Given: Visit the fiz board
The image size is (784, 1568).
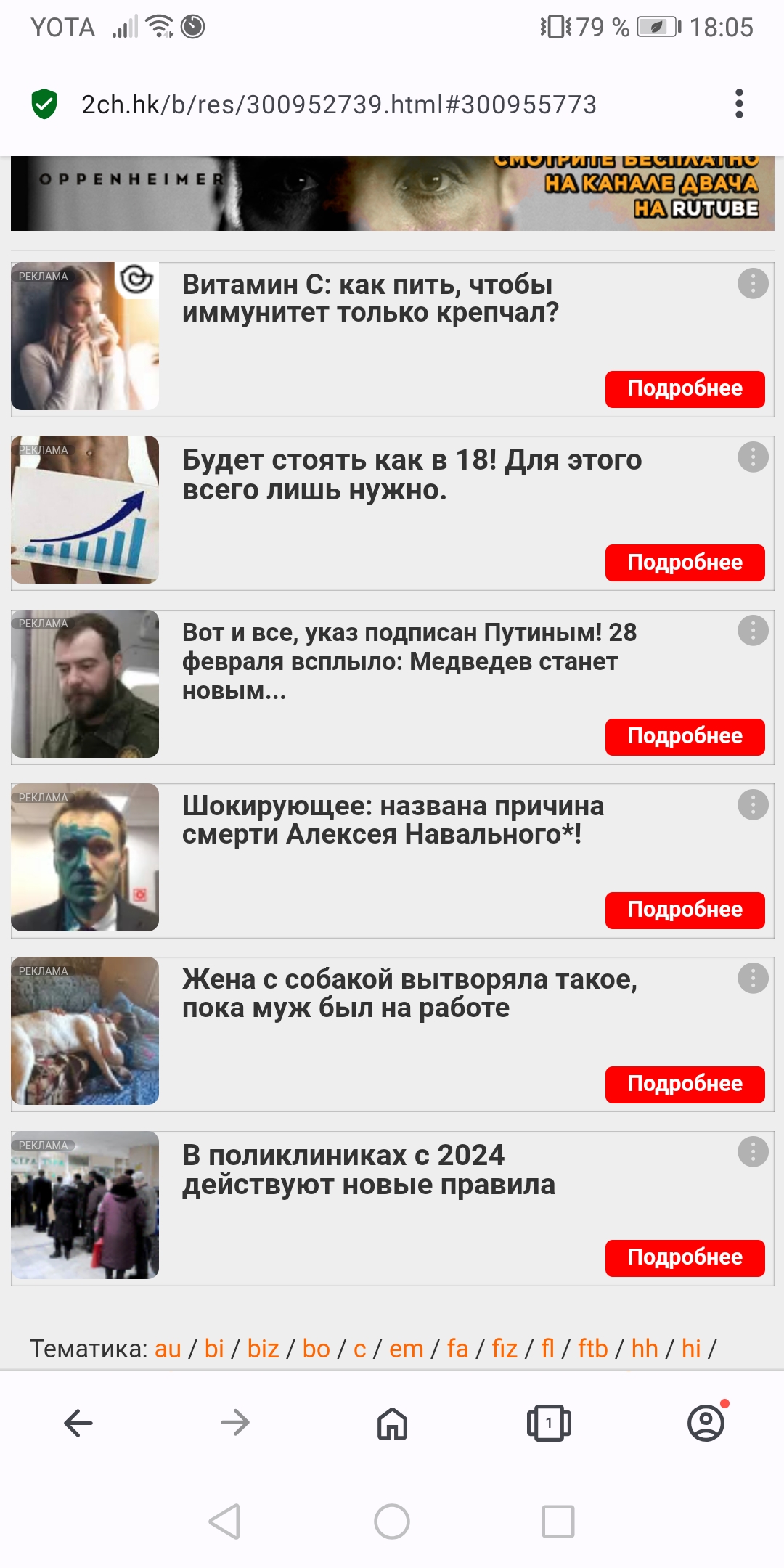Looking at the screenshot, I should coord(505,1349).
